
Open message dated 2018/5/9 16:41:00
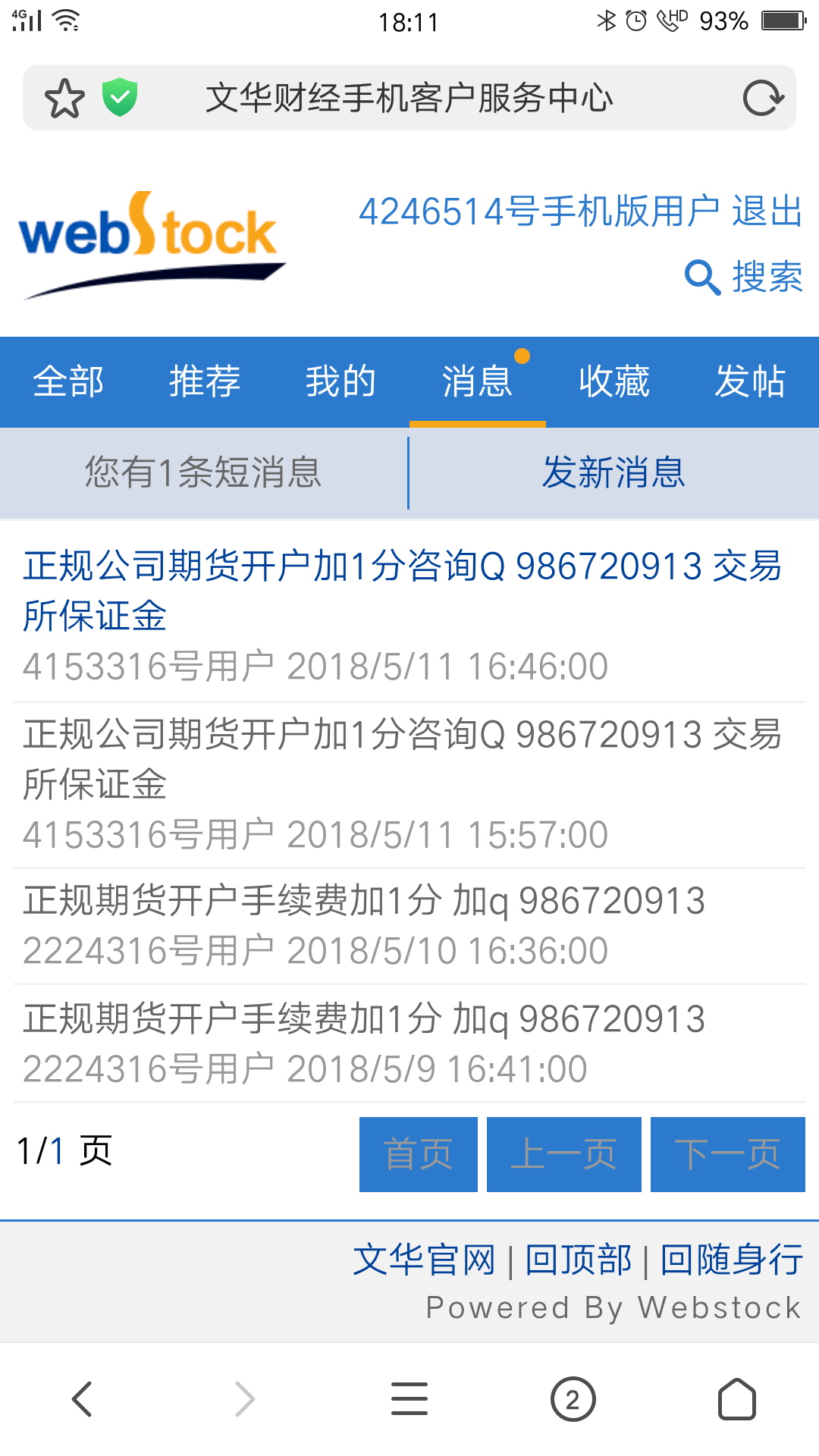click(x=364, y=1019)
